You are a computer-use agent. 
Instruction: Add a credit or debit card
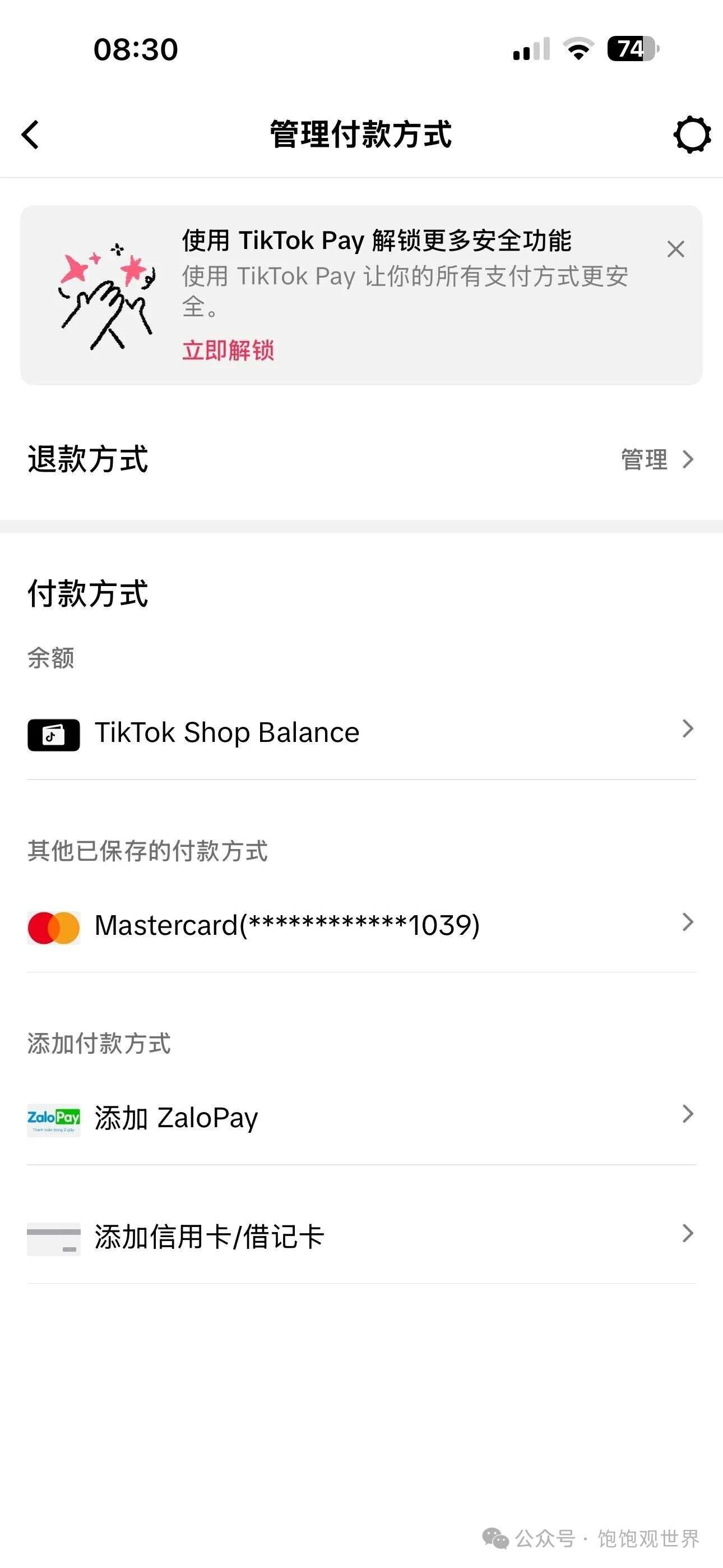click(x=361, y=1237)
